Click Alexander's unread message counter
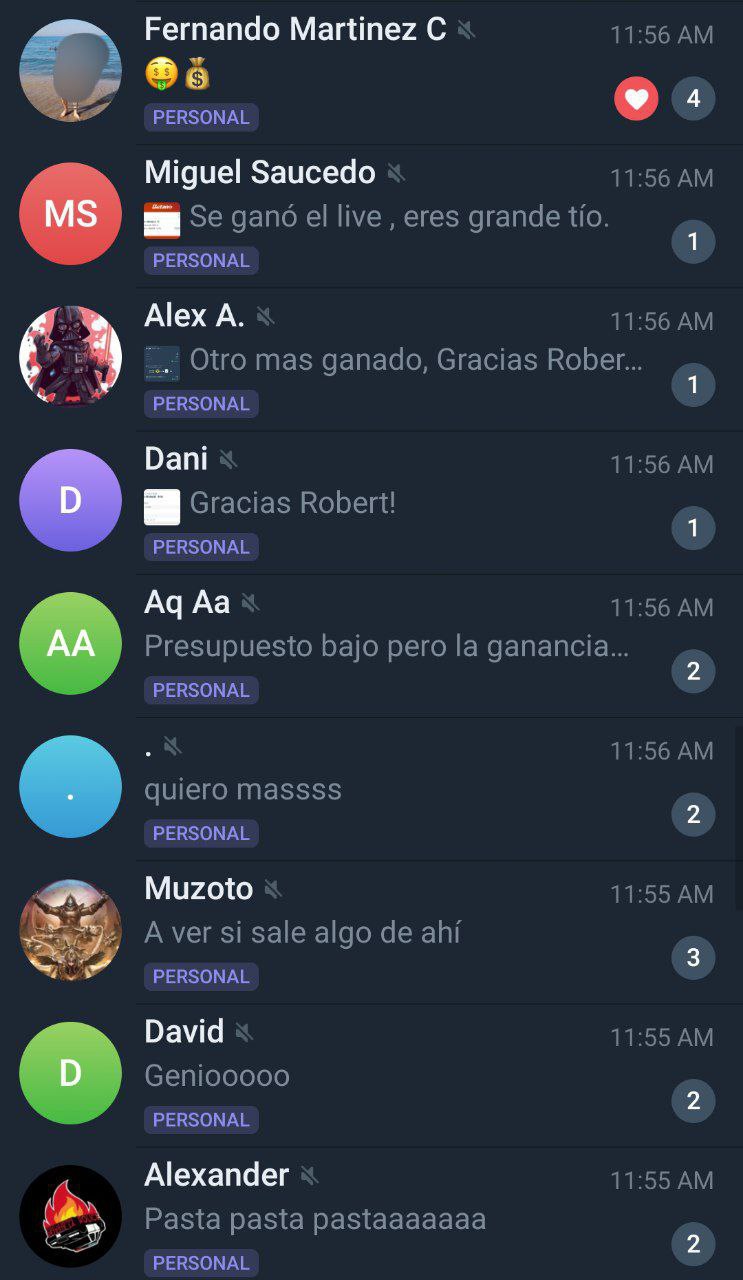 [693, 1244]
